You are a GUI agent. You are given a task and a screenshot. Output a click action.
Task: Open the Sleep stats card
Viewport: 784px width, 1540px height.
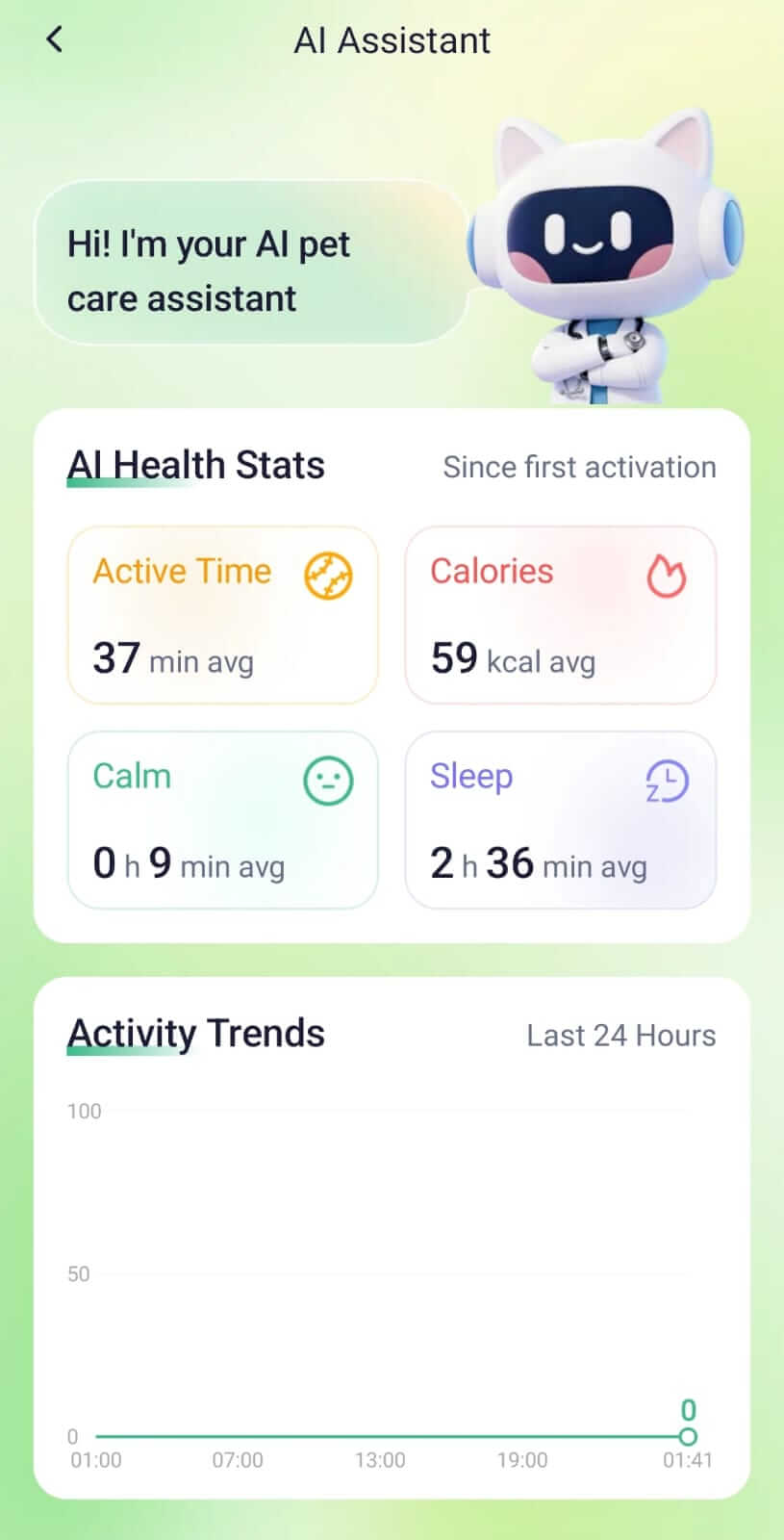pos(561,820)
